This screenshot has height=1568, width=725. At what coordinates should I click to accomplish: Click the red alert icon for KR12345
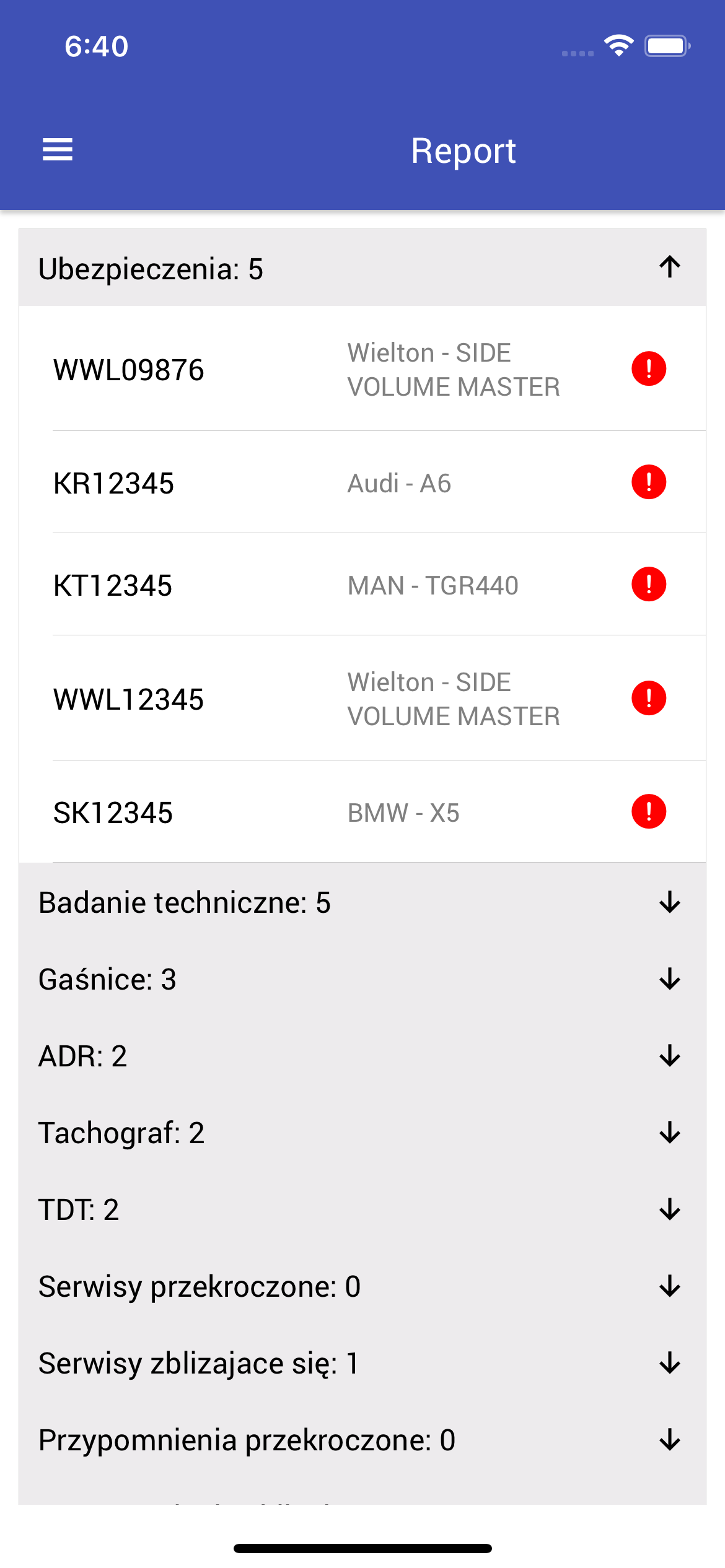(x=648, y=481)
